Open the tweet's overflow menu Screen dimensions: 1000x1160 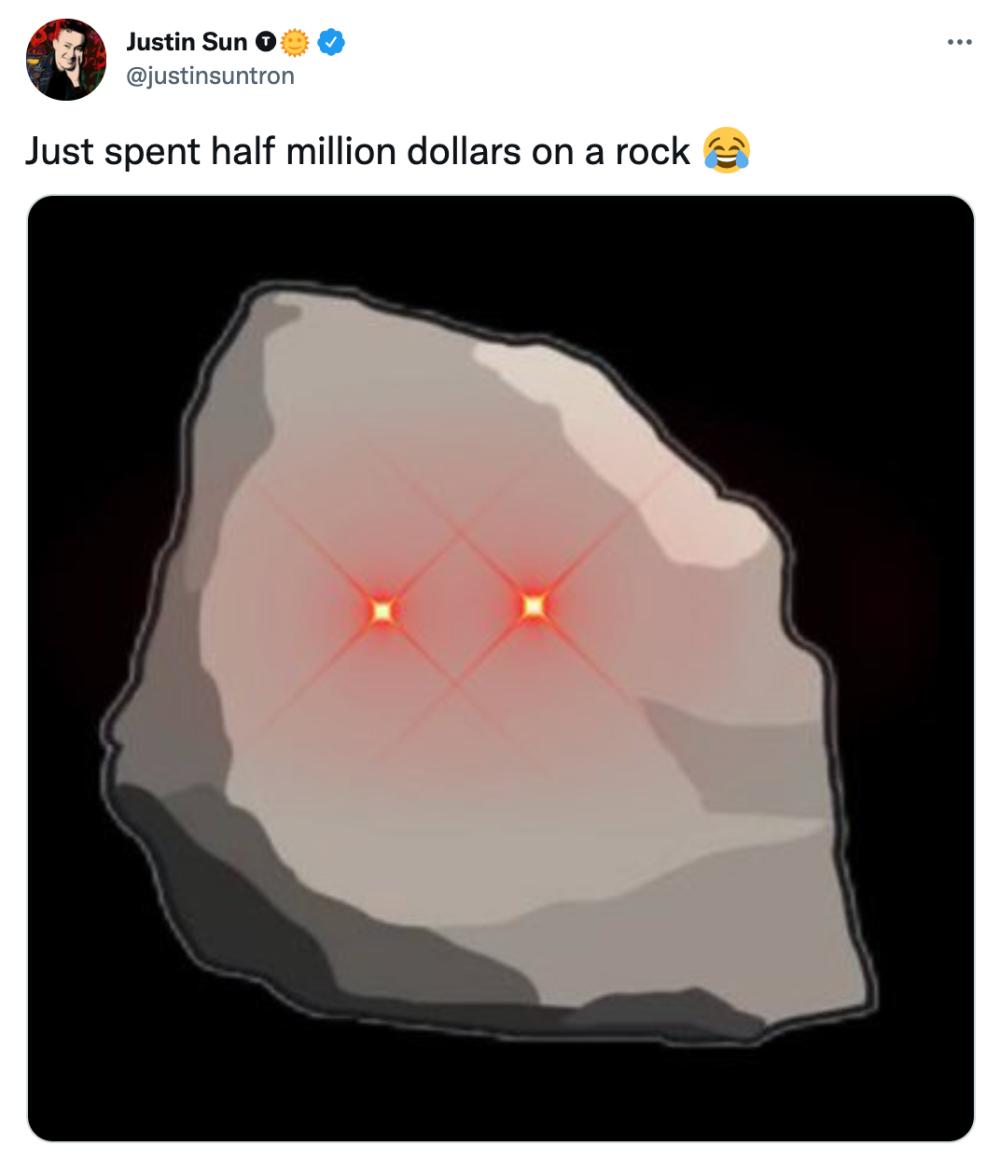958,42
